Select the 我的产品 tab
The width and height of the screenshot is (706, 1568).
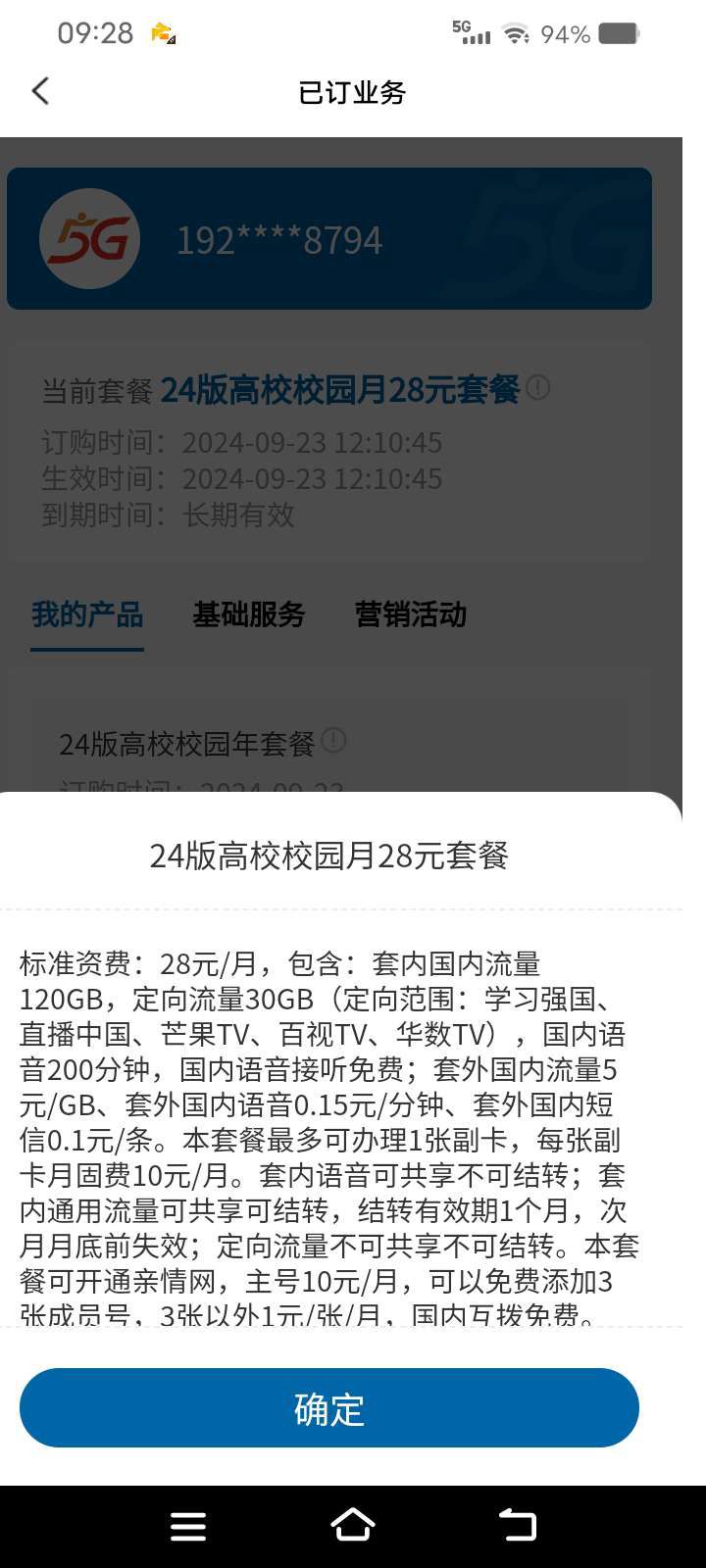coord(87,615)
